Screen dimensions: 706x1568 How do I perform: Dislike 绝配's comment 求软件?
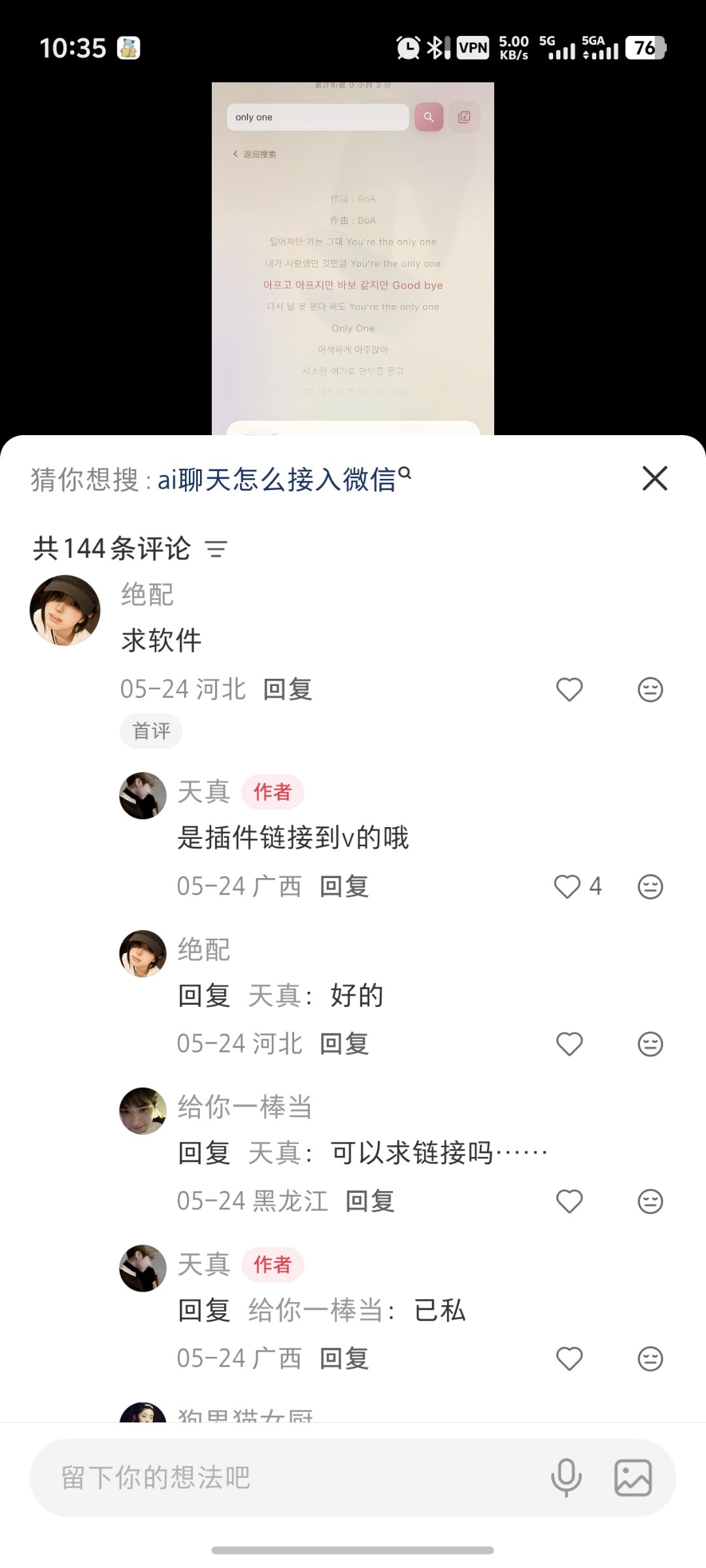point(650,689)
